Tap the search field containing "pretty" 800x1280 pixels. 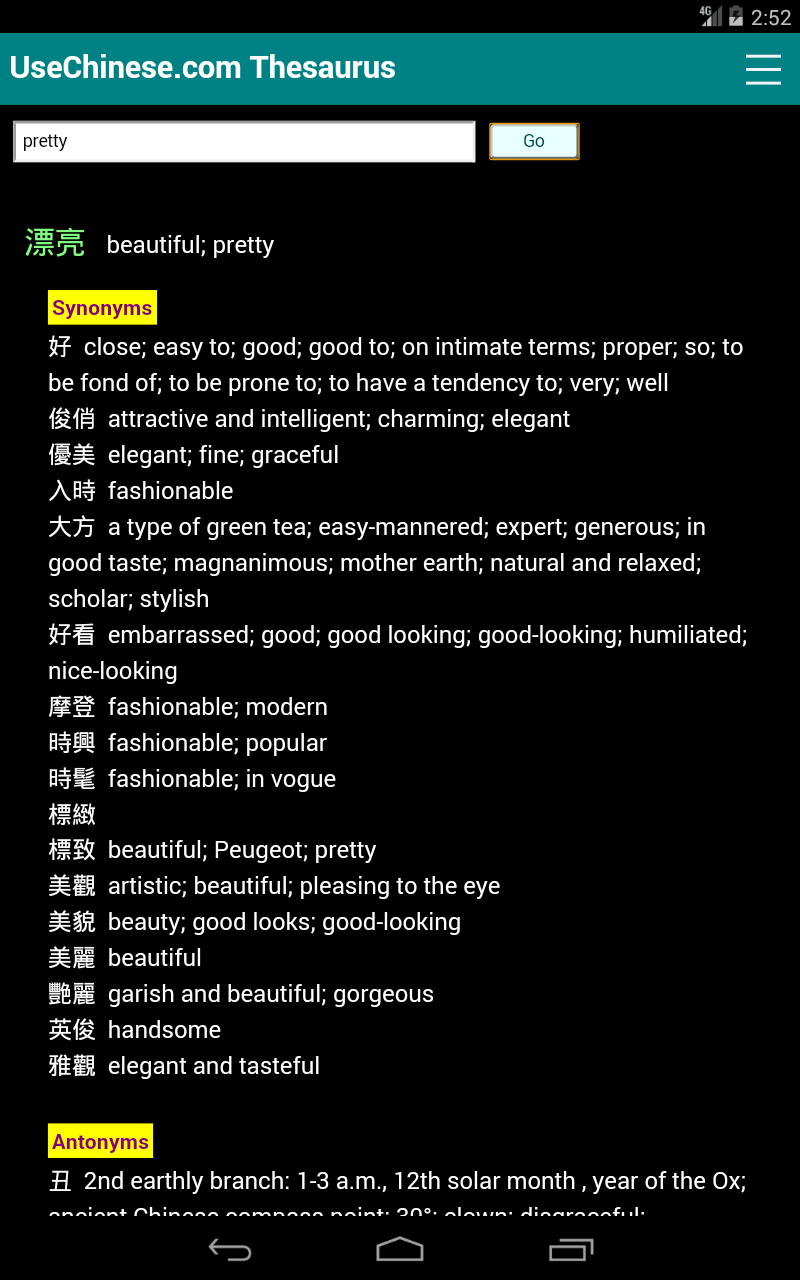[244, 142]
